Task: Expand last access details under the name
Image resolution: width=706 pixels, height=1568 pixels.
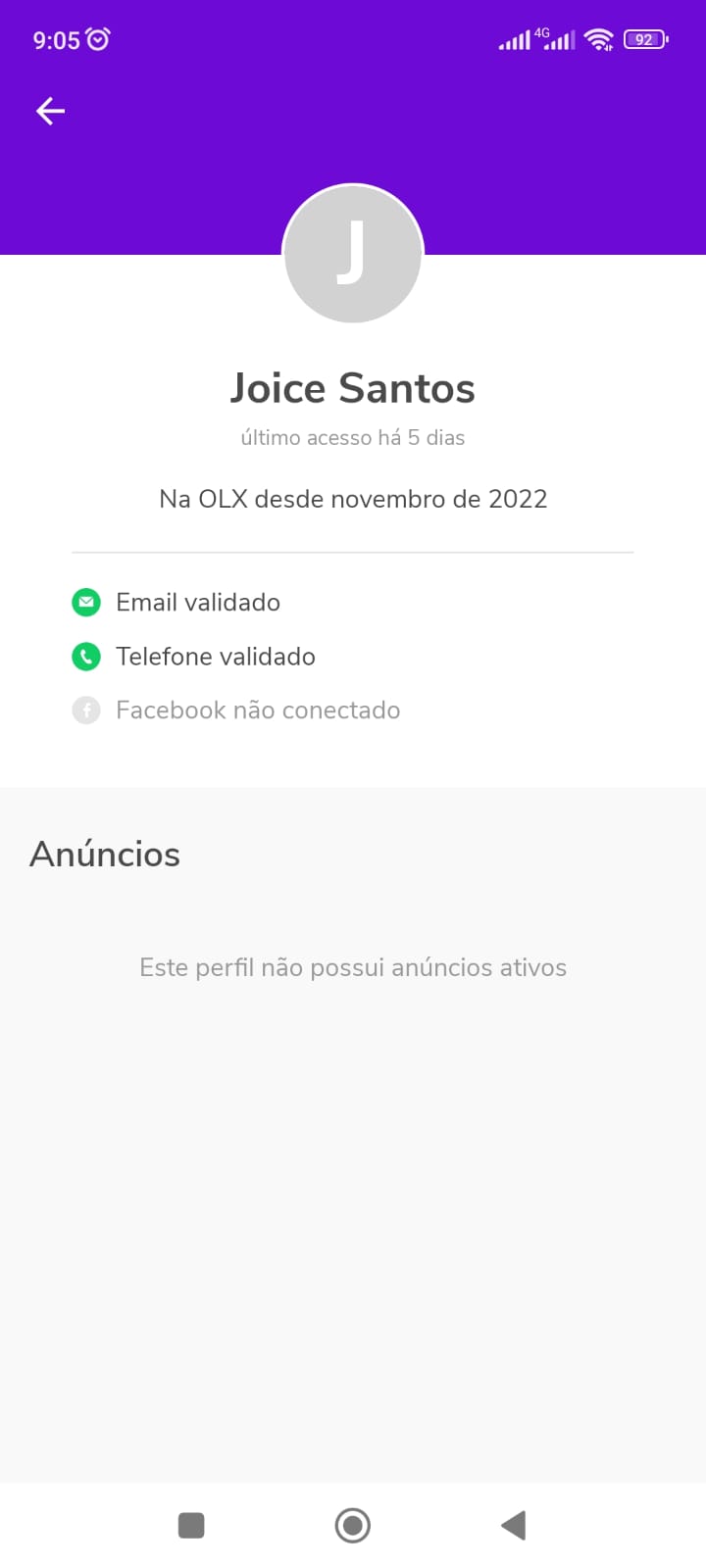Action: coord(353,437)
